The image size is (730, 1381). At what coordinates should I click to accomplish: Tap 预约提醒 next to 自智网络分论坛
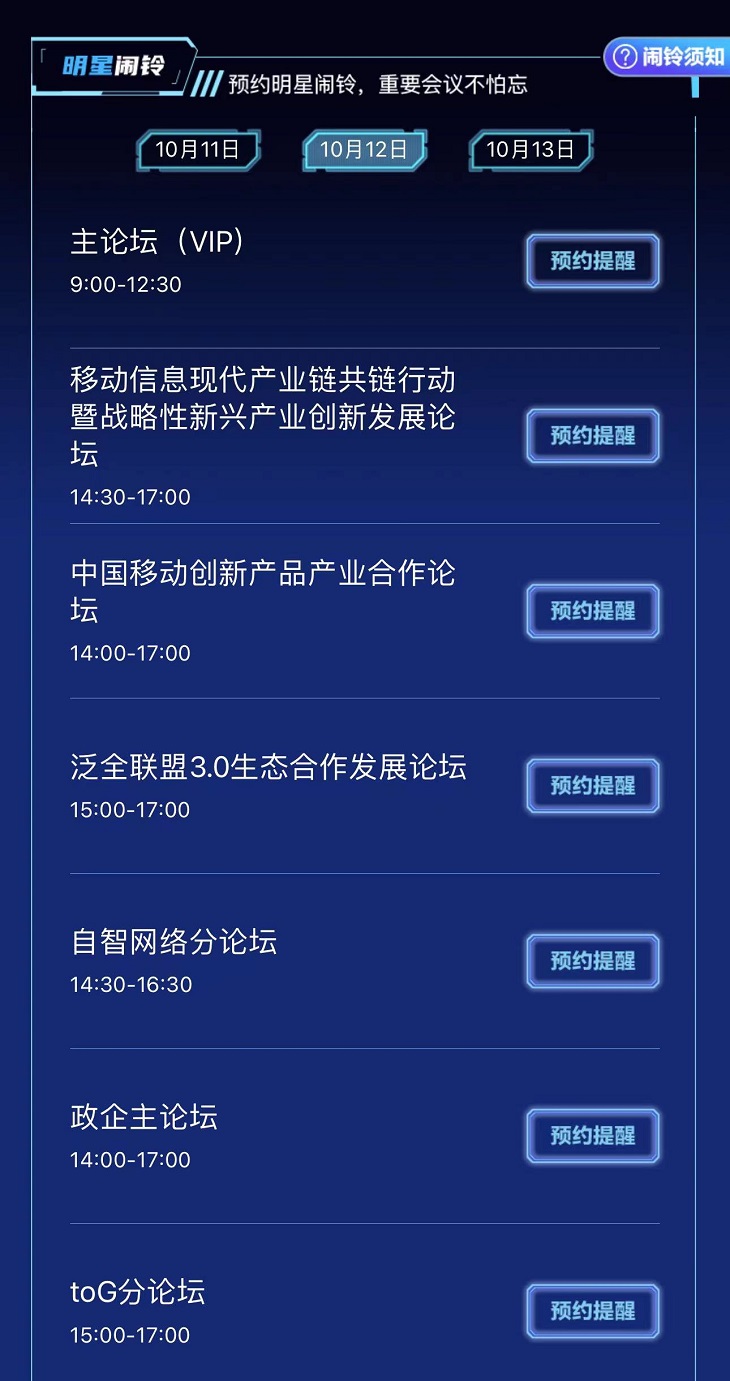(x=593, y=961)
